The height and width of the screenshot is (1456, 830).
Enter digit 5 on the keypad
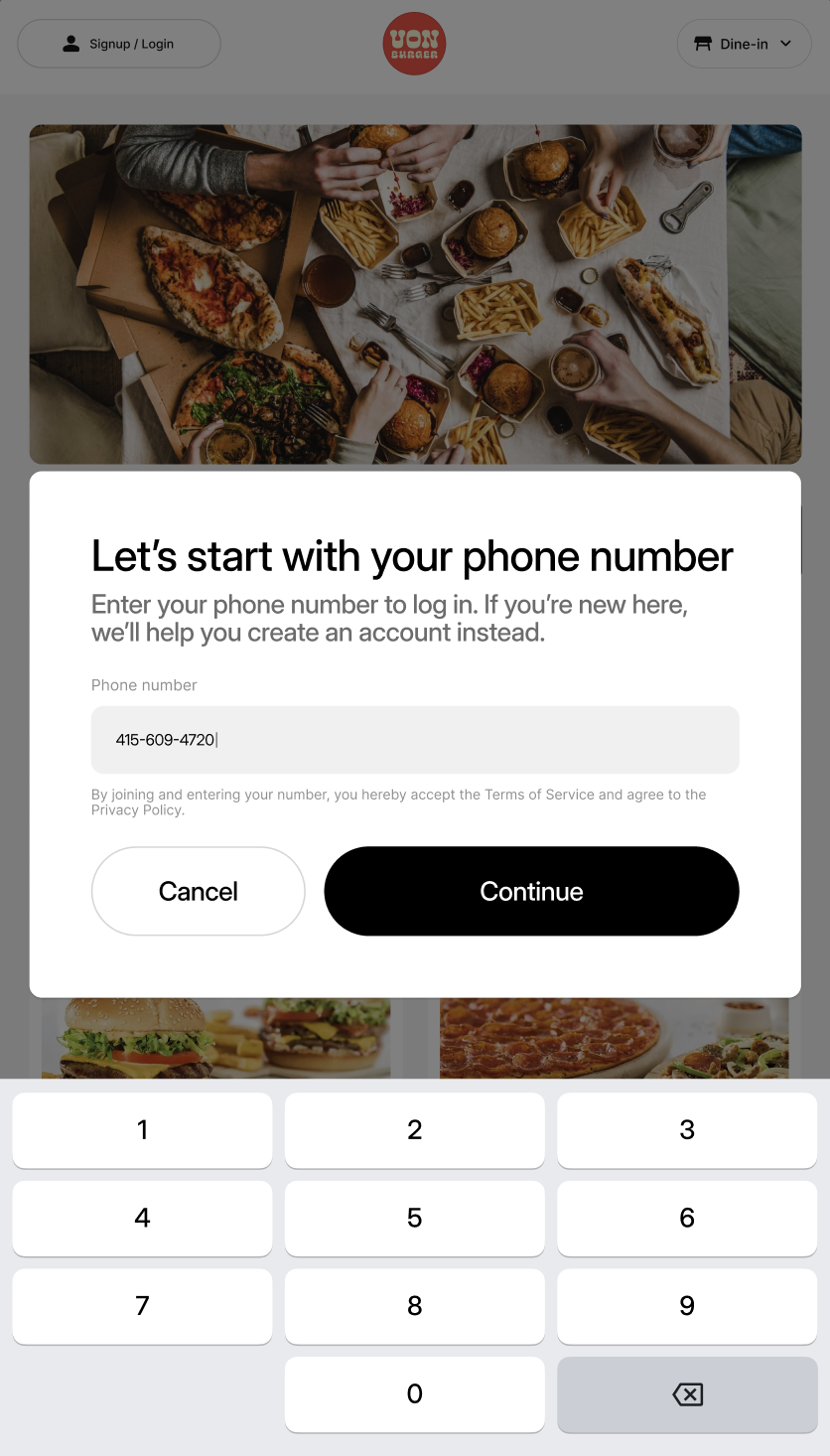(x=415, y=1219)
